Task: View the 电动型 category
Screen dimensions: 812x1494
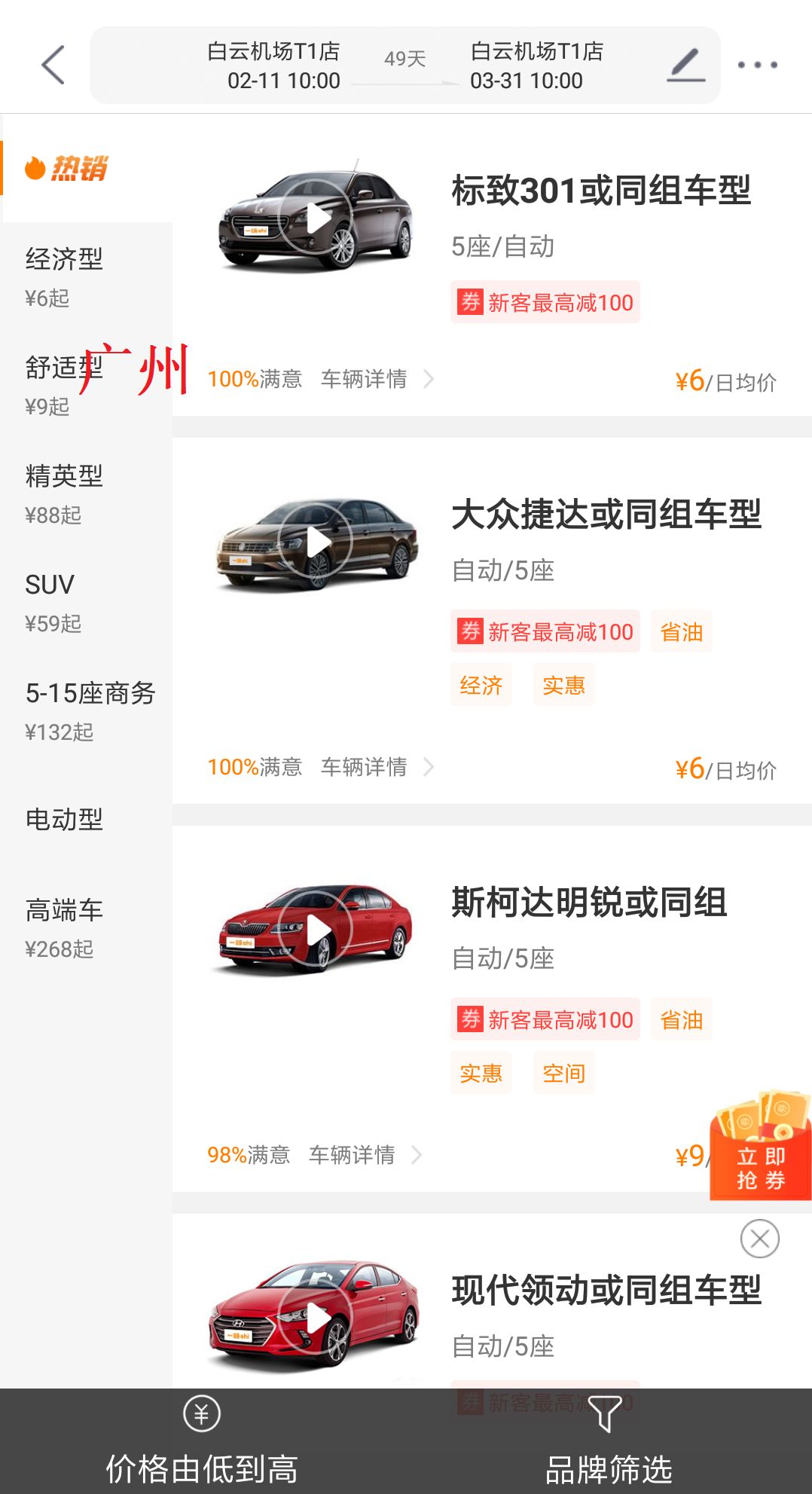Action: pyautogui.click(x=65, y=819)
